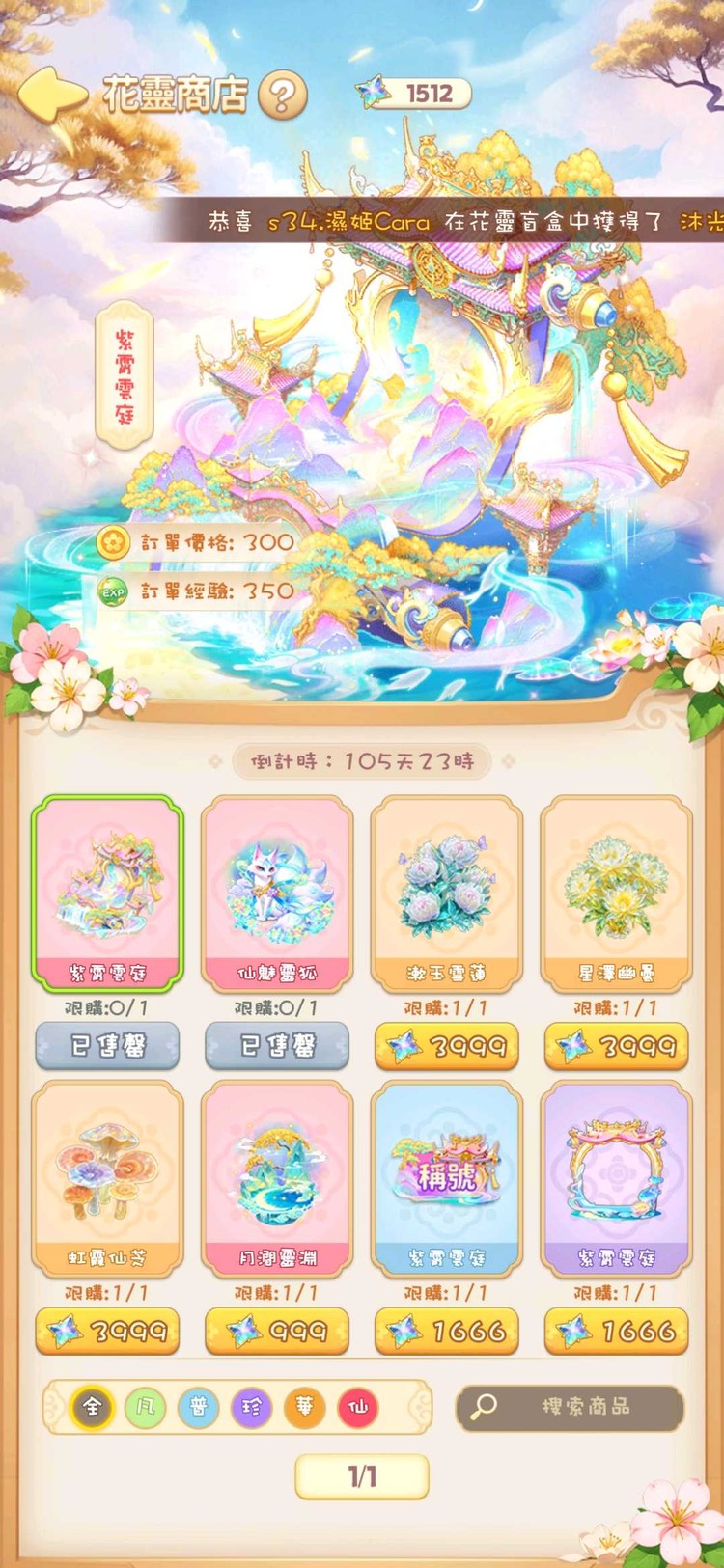Filter items by 全 (all)
Viewport: 724px width, 1568px height.
[92, 1407]
